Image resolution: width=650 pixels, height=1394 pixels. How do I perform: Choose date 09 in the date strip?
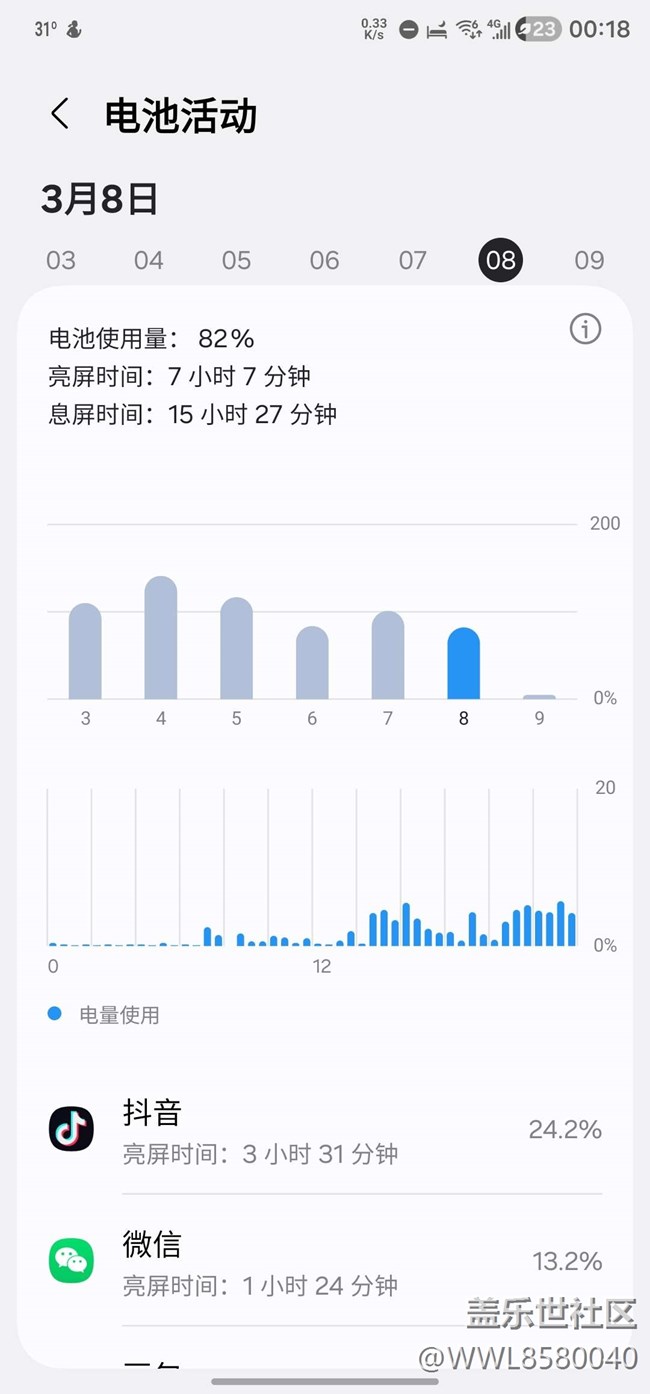tap(589, 261)
